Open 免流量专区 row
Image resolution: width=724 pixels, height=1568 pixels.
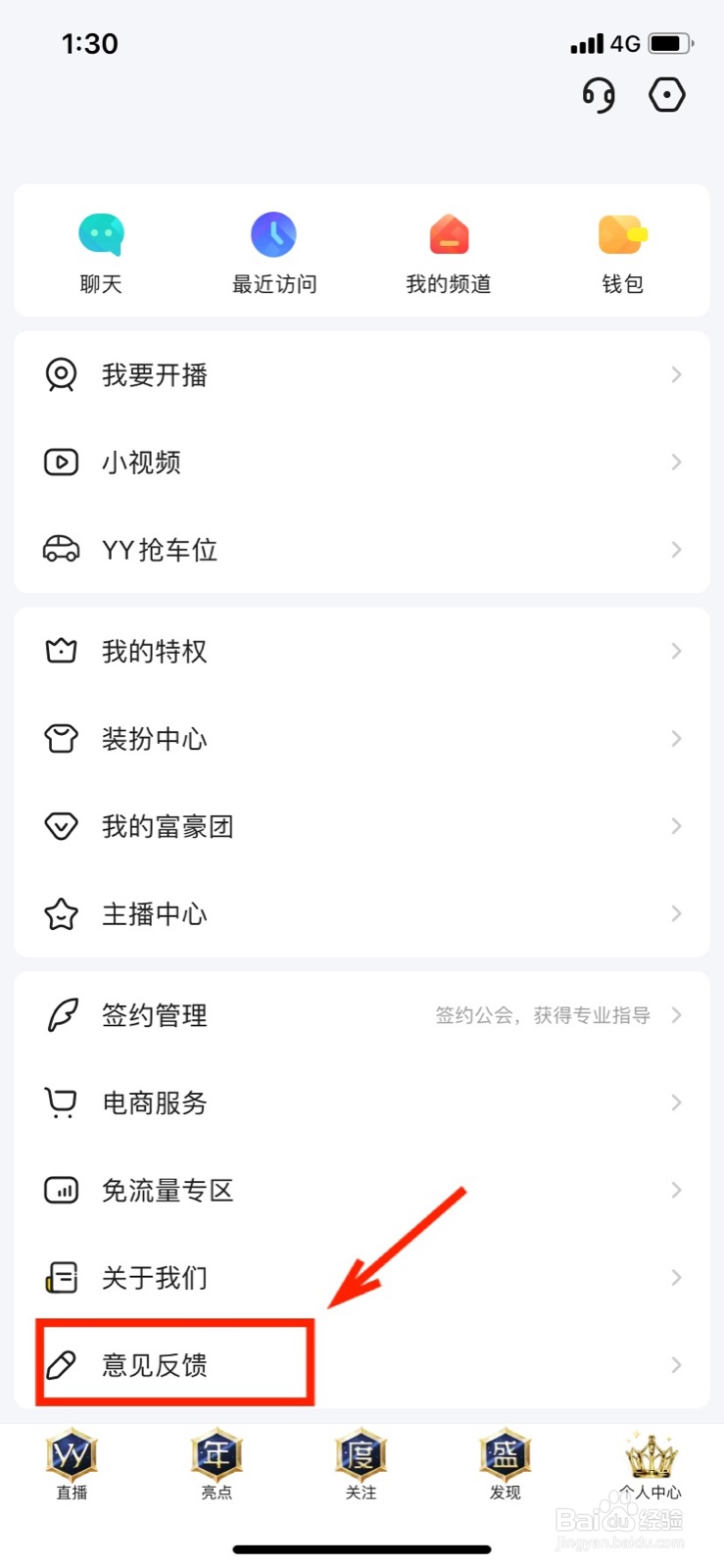coord(362,1190)
